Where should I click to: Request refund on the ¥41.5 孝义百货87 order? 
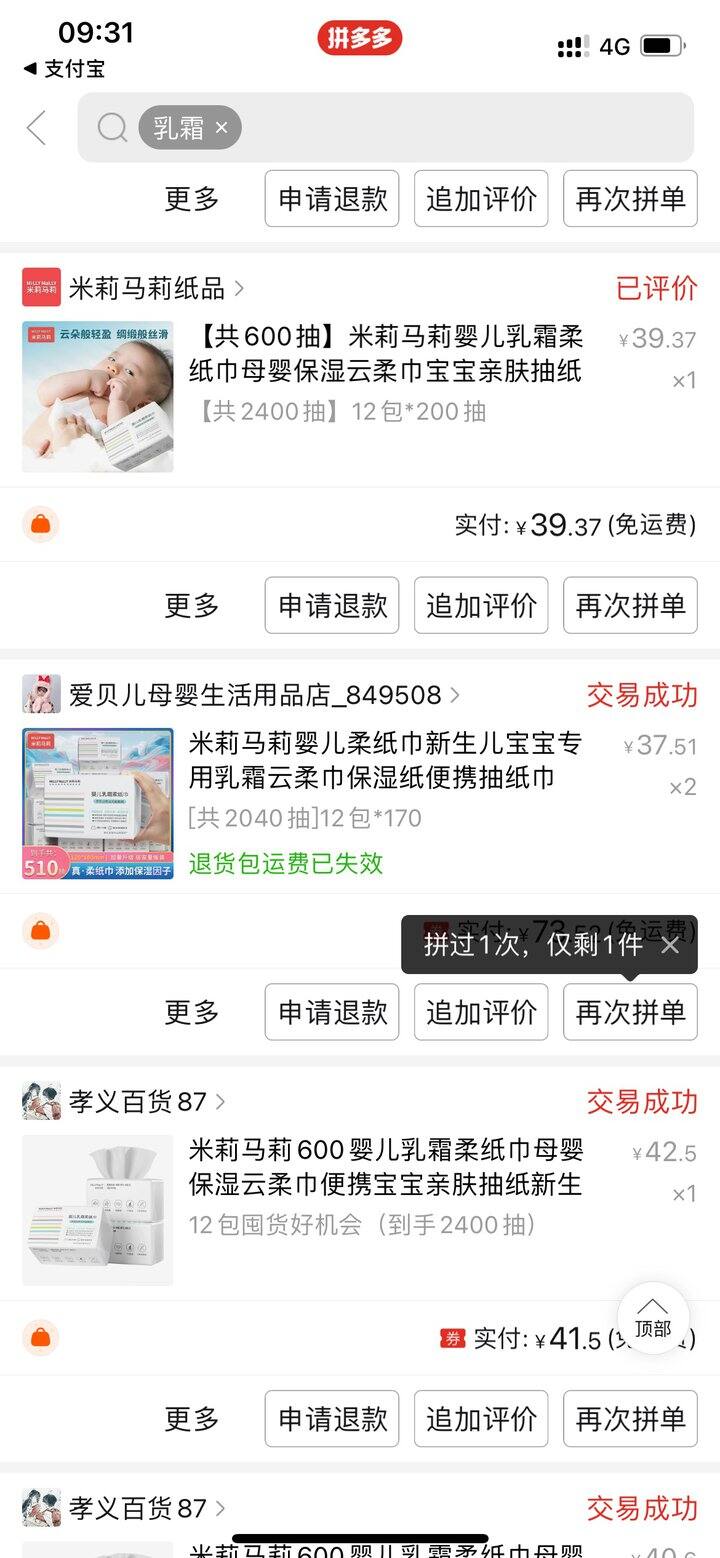[x=332, y=1419]
